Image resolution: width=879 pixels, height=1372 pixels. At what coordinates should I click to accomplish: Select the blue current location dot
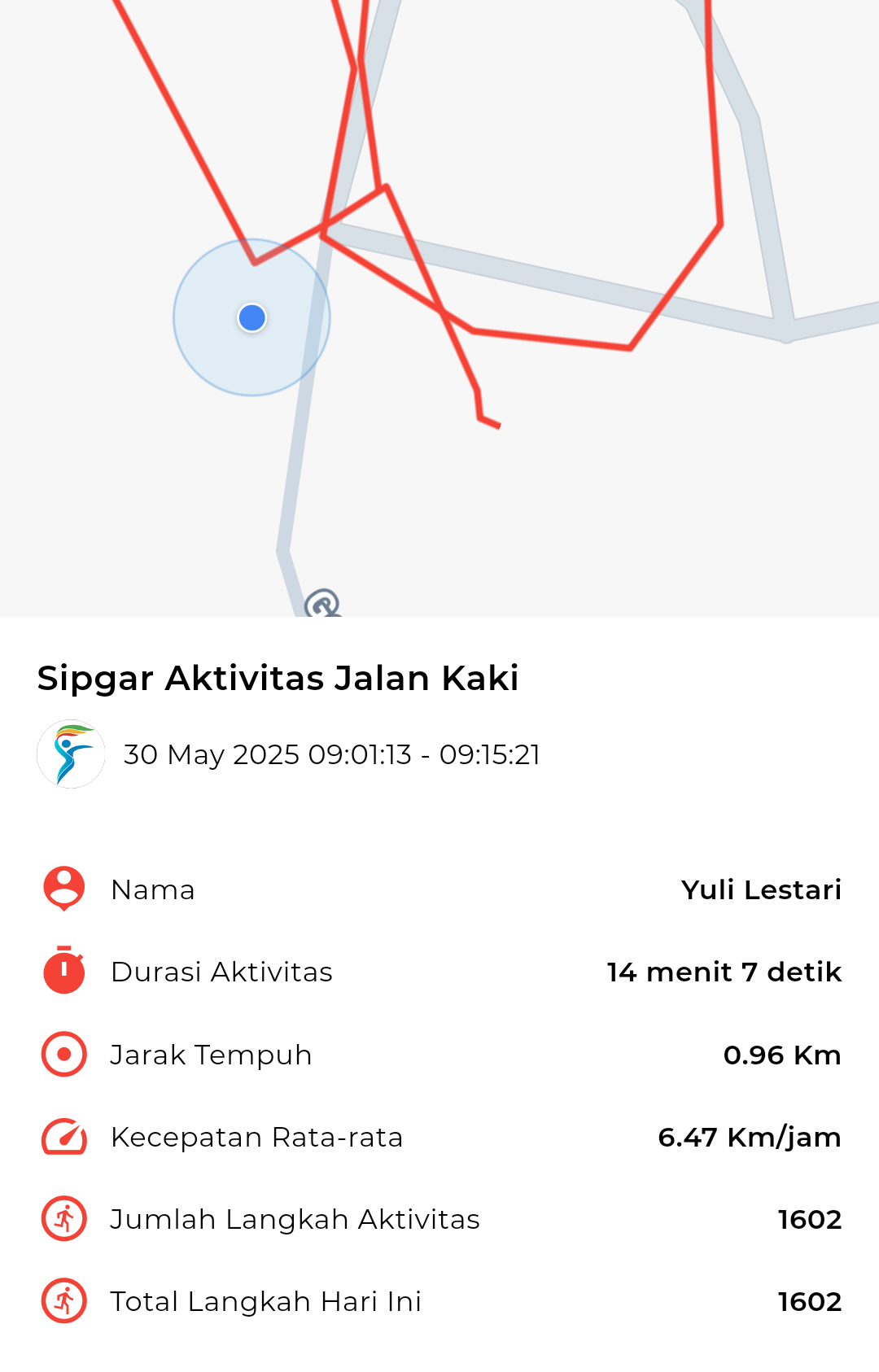click(x=252, y=318)
